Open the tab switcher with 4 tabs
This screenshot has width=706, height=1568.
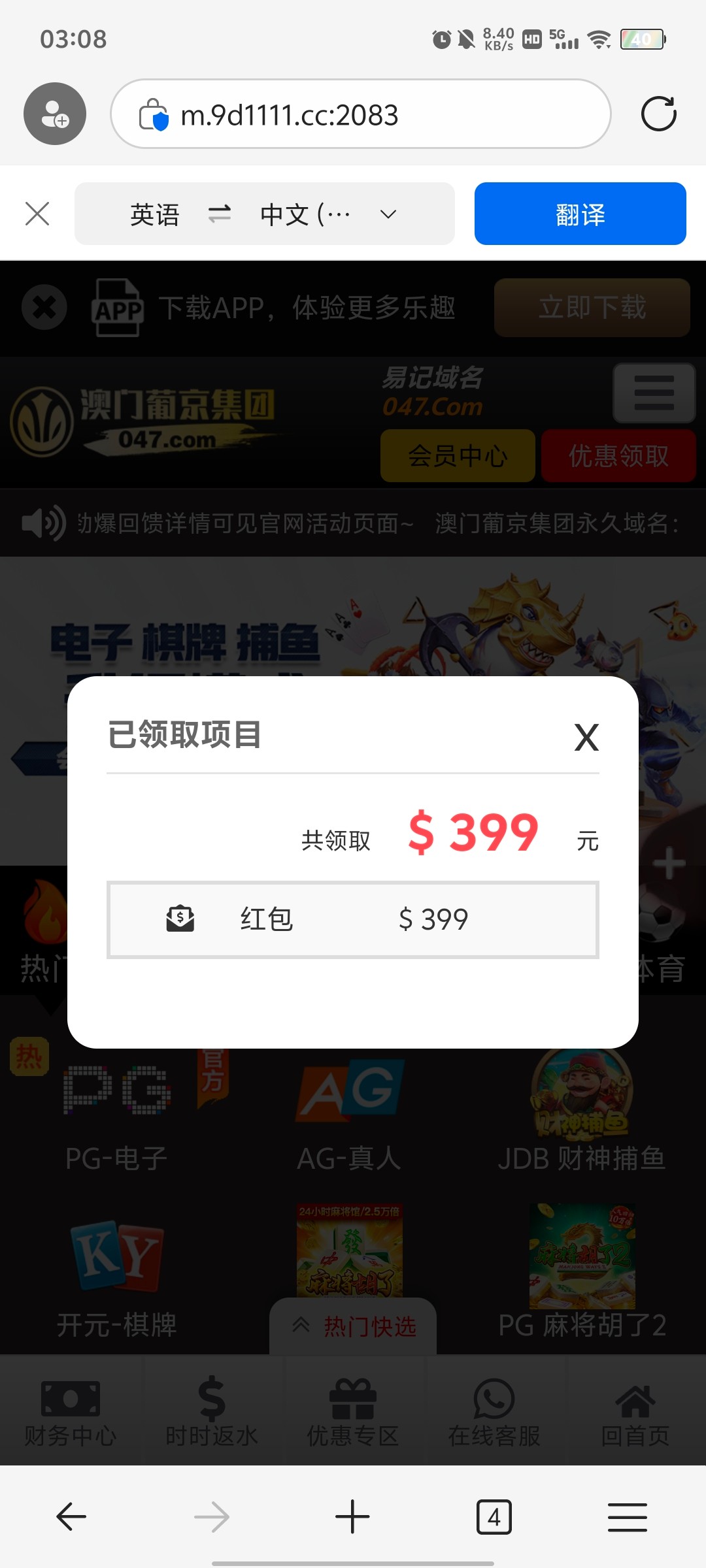click(x=494, y=1516)
